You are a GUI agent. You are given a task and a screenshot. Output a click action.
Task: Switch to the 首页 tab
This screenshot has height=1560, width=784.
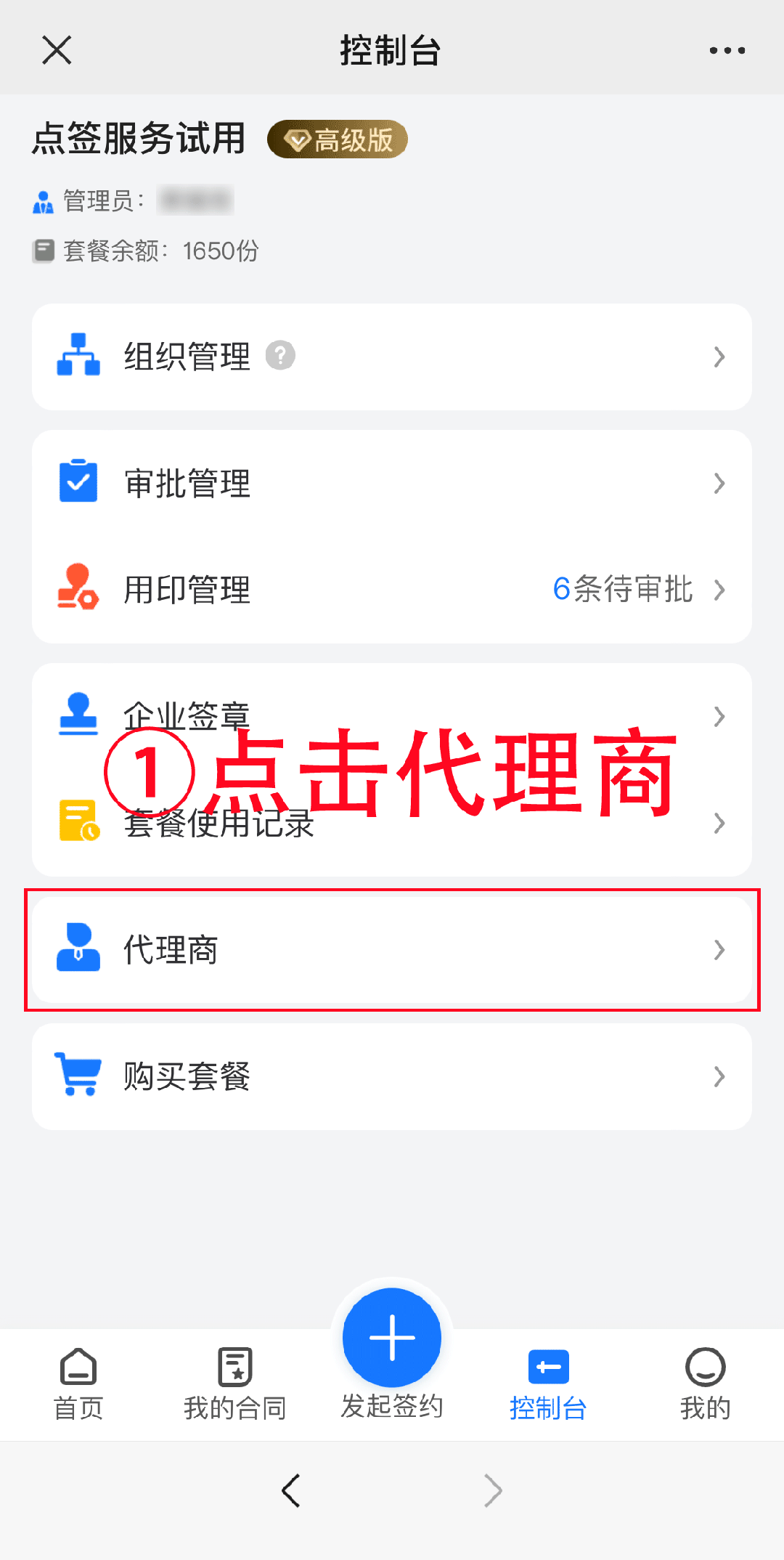tap(78, 1384)
